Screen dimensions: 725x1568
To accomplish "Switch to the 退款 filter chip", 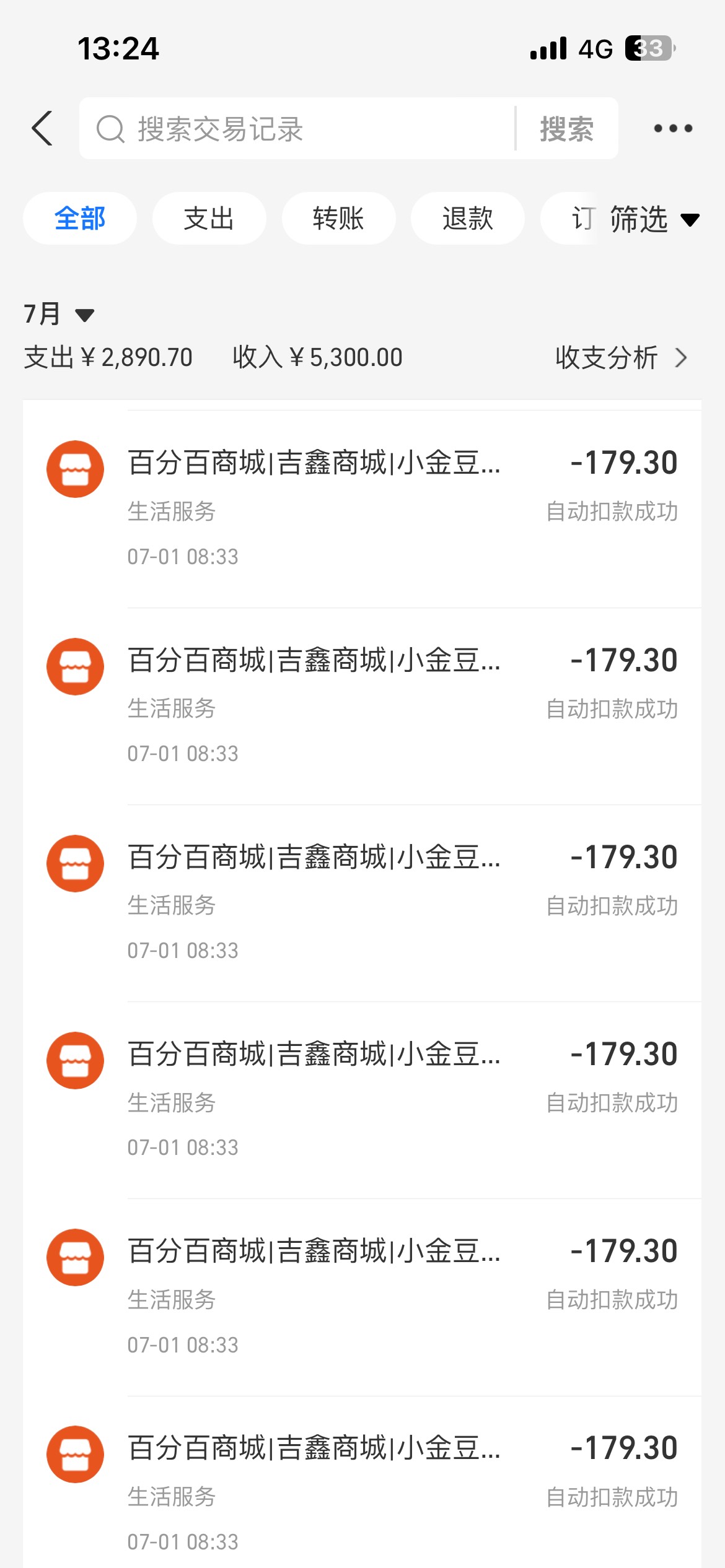I will pyautogui.click(x=468, y=219).
